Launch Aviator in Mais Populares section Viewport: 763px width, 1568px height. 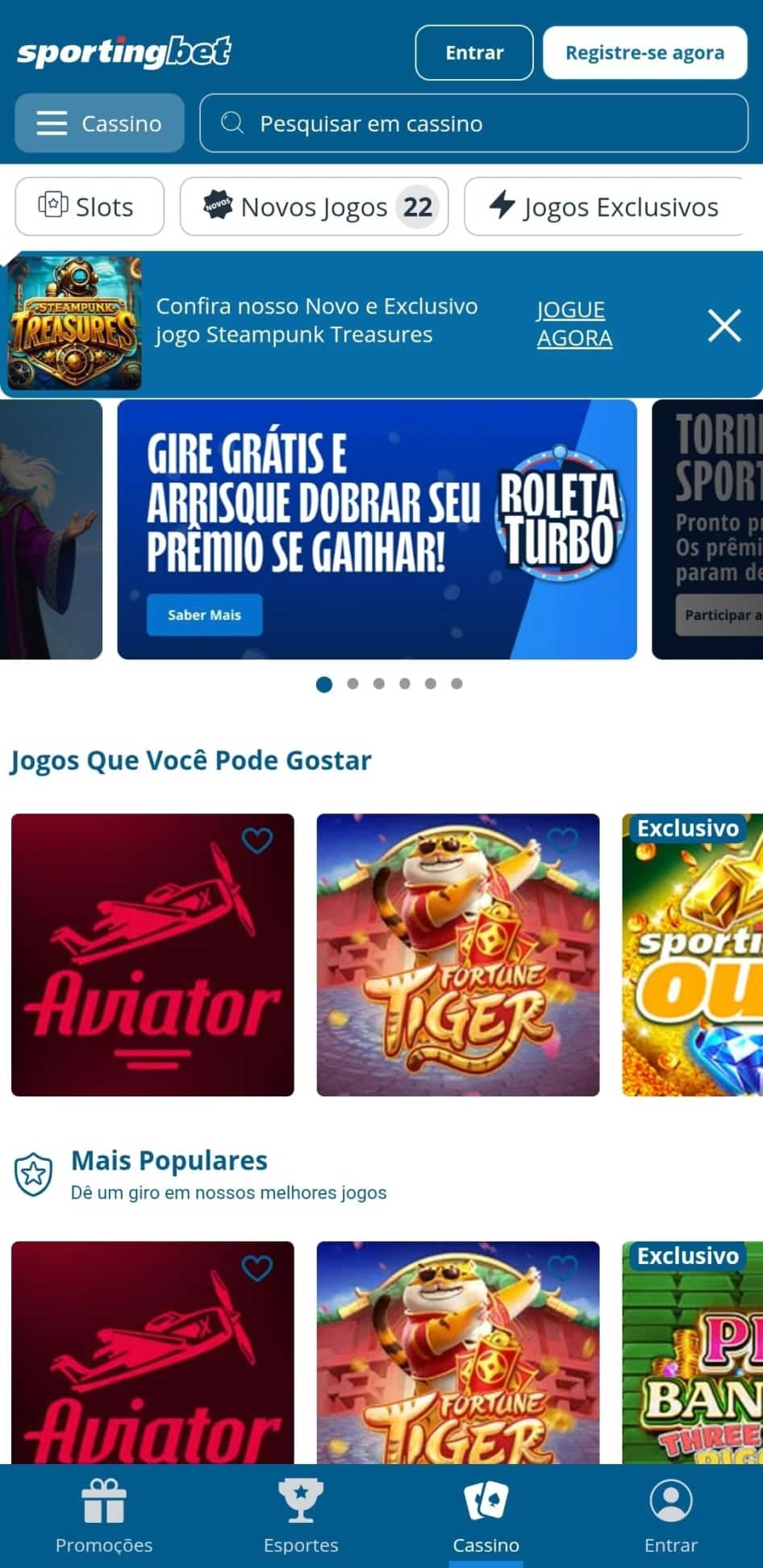(x=152, y=1370)
